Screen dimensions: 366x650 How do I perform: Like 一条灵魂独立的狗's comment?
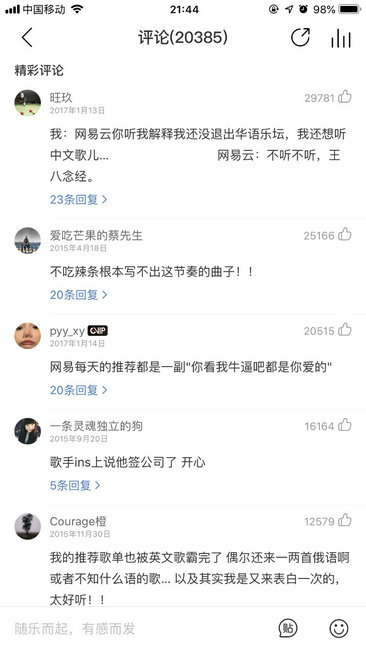pos(345,425)
